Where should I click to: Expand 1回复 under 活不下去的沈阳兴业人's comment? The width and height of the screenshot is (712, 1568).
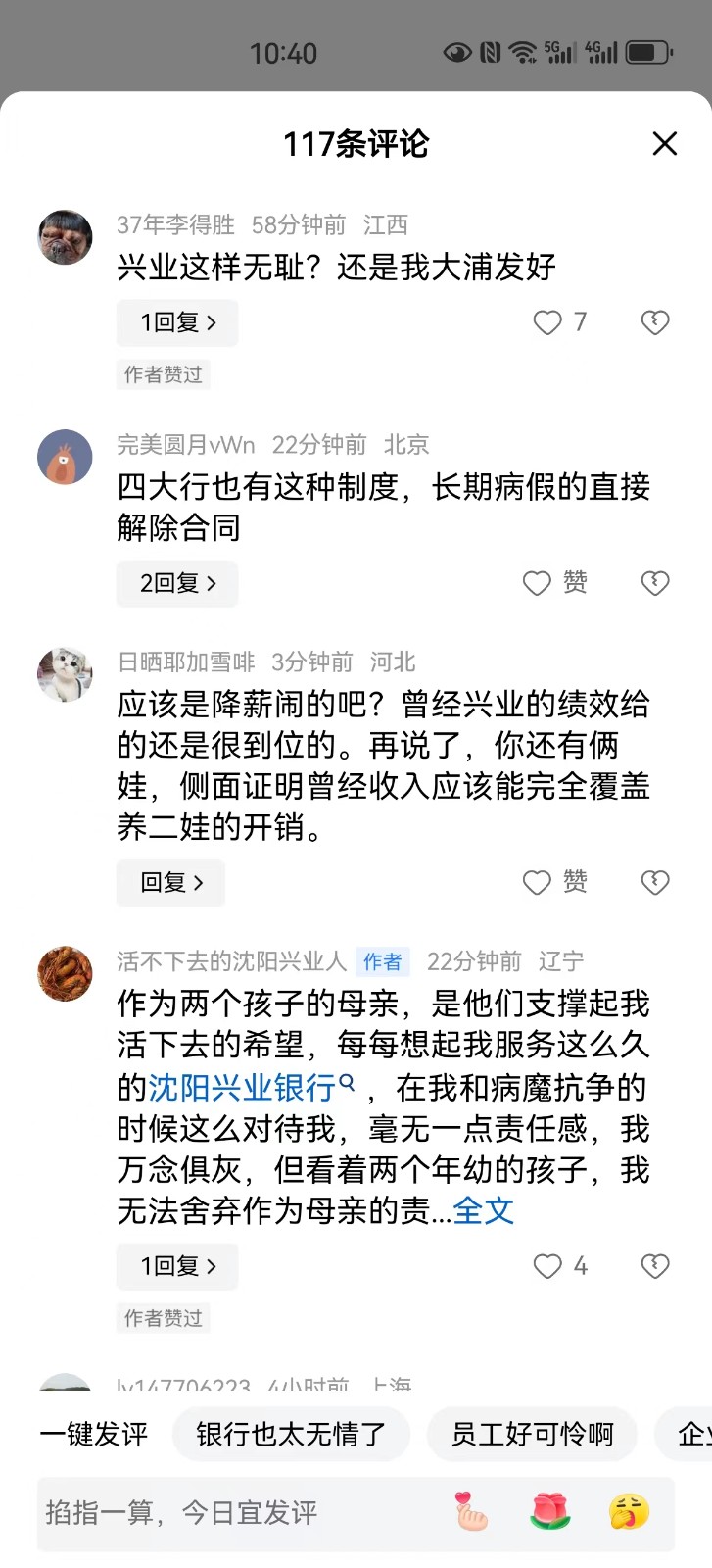coord(177,1266)
